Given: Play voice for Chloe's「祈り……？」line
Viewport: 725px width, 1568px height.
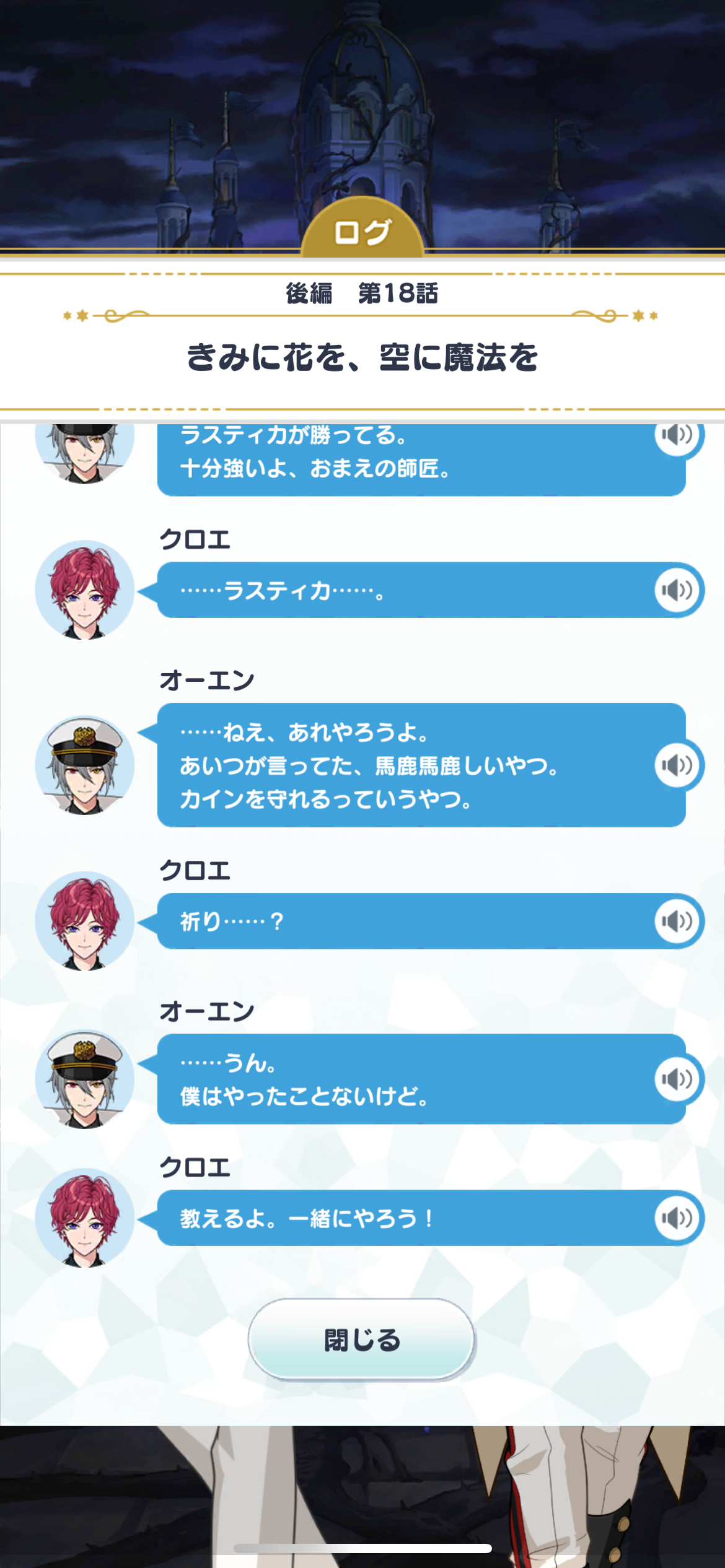Looking at the screenshot, I should point(677,921).
